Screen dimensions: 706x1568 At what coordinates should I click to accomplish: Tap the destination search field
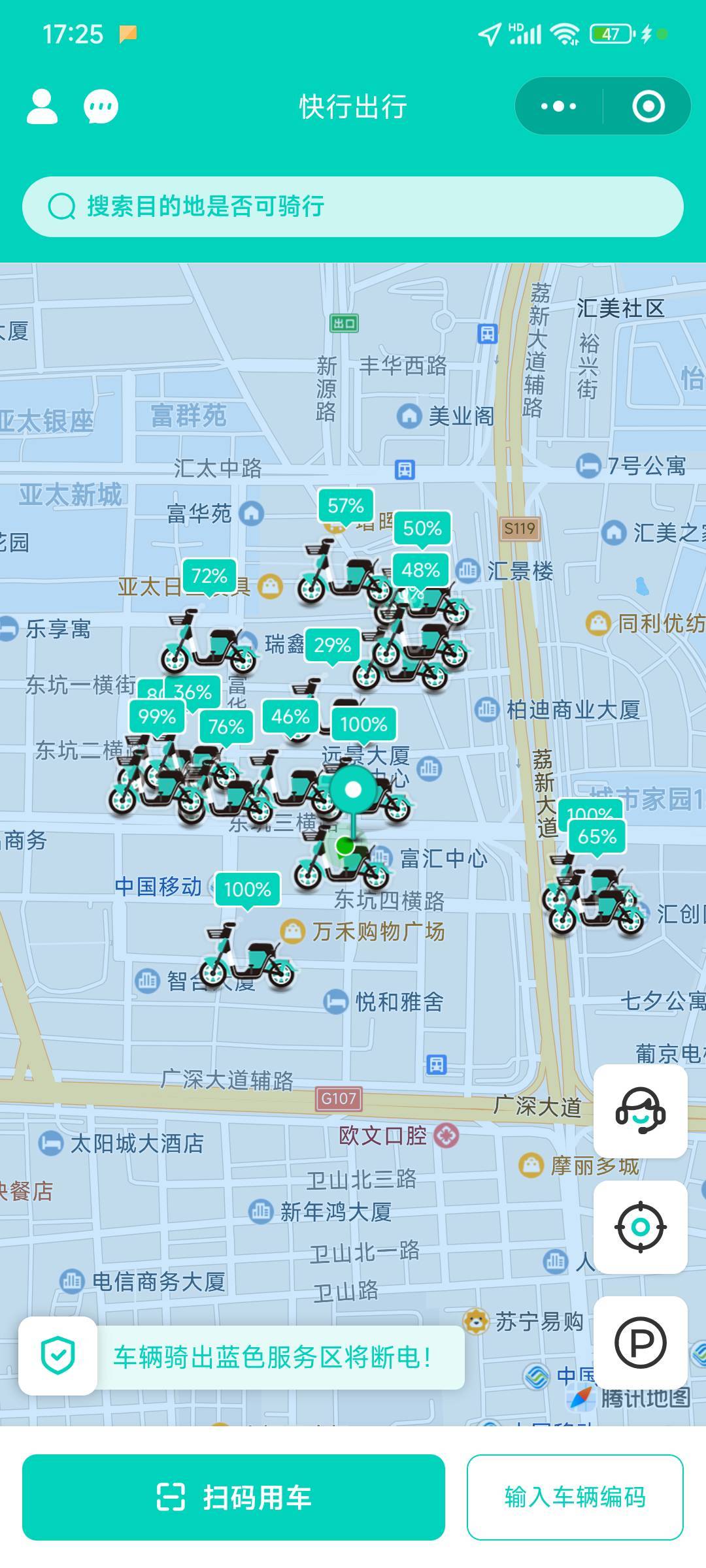coord(353,206)
